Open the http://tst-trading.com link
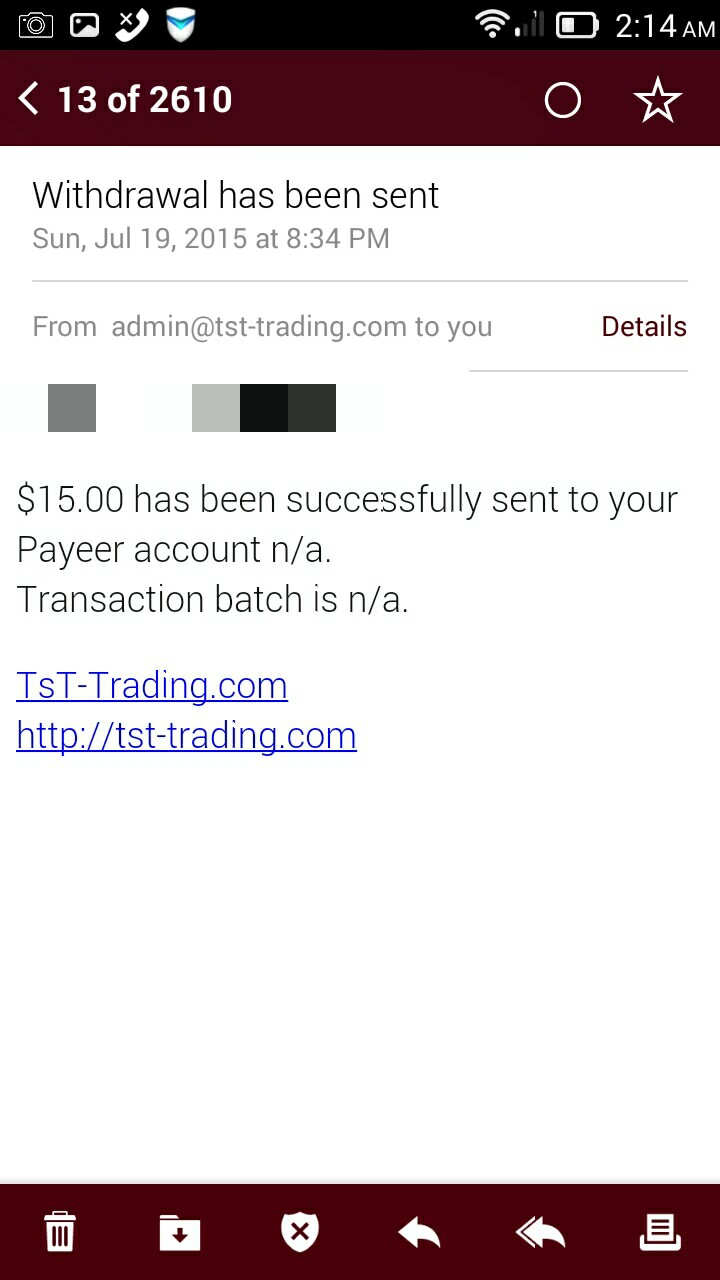Image resolution: width=720 pixels, height=1280 pixels. click(x=186, y=736)
